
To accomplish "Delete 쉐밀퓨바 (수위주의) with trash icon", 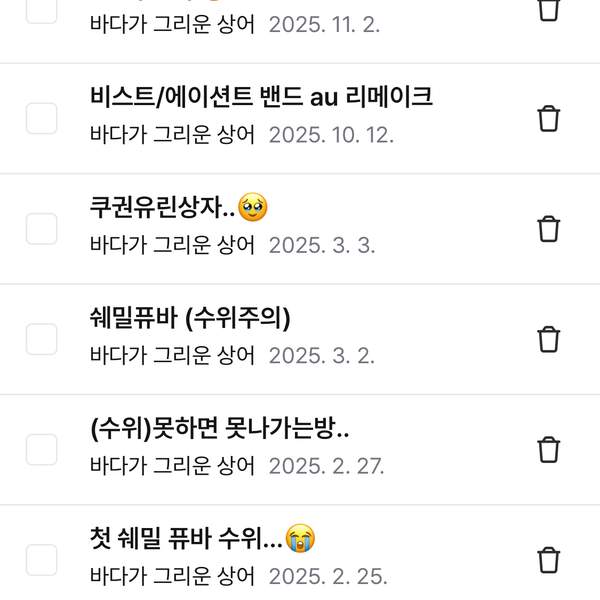I will coord(548,339).
